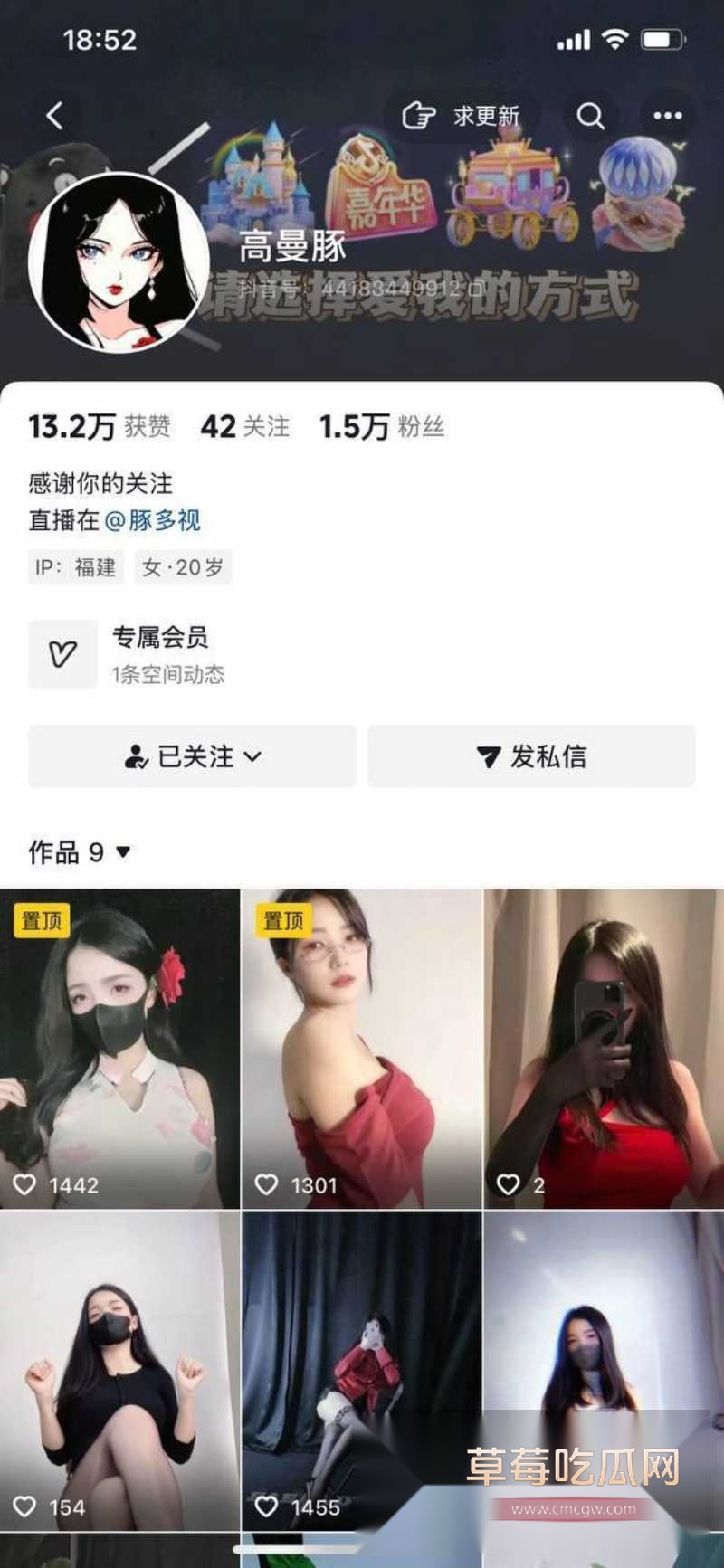Tap 发私信 to send a private message
Viewport: 724px width, 1568px height.
point(530,756)
